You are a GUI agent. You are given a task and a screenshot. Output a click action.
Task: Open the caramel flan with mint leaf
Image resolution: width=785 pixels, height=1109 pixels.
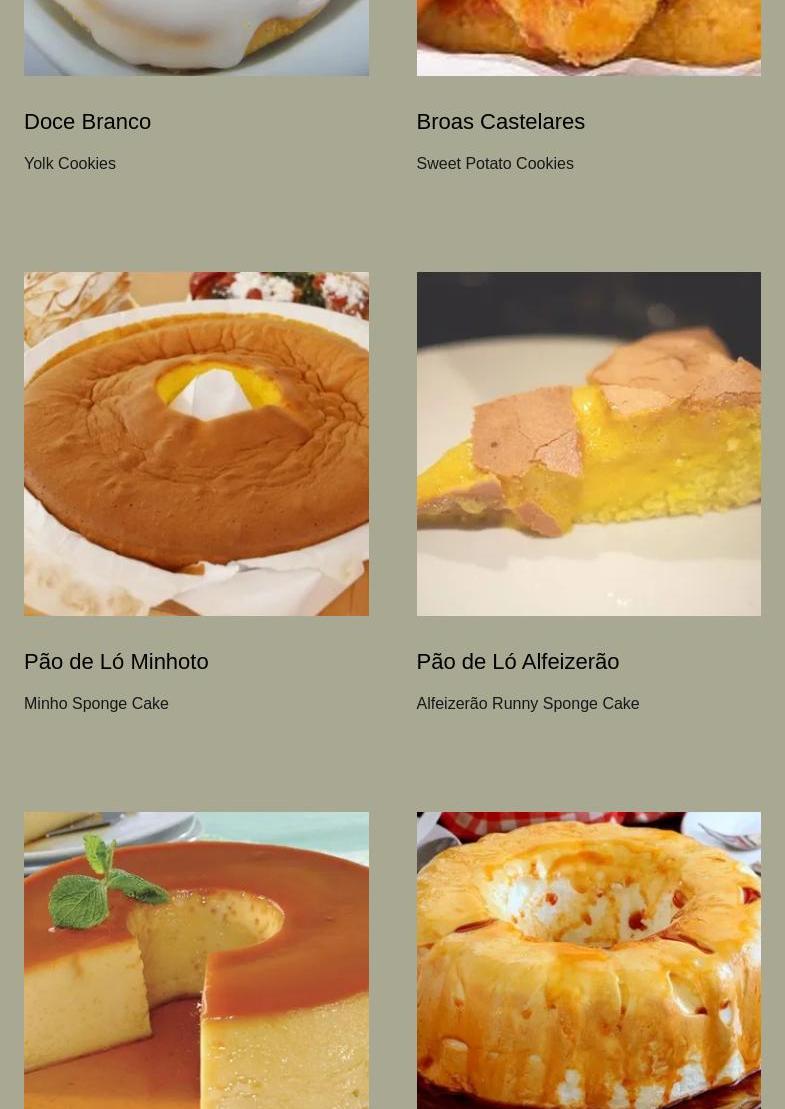pos(196,960)
